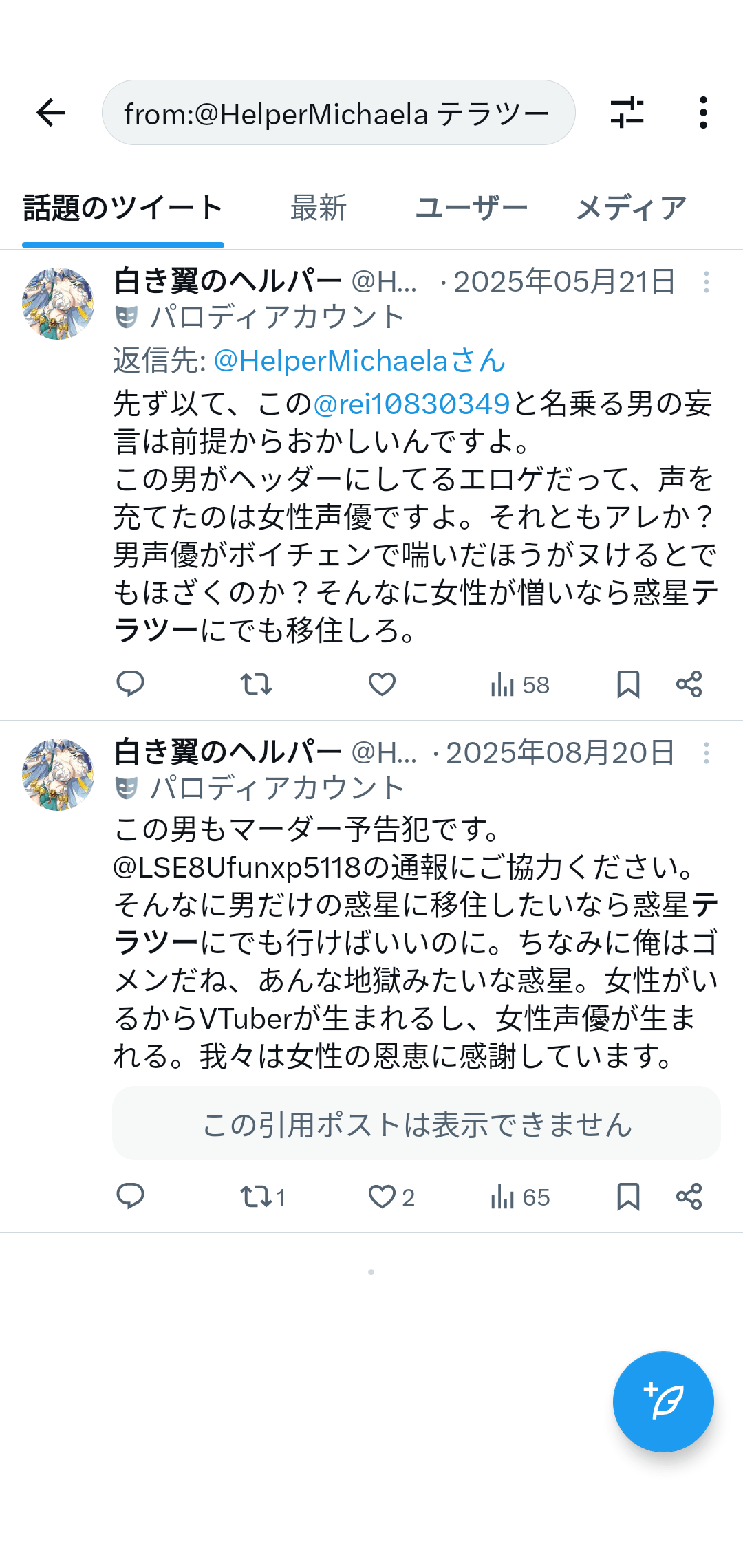743x1568 pixels.
Task: Switch to the 最新 tab
Action: (319, 208)
